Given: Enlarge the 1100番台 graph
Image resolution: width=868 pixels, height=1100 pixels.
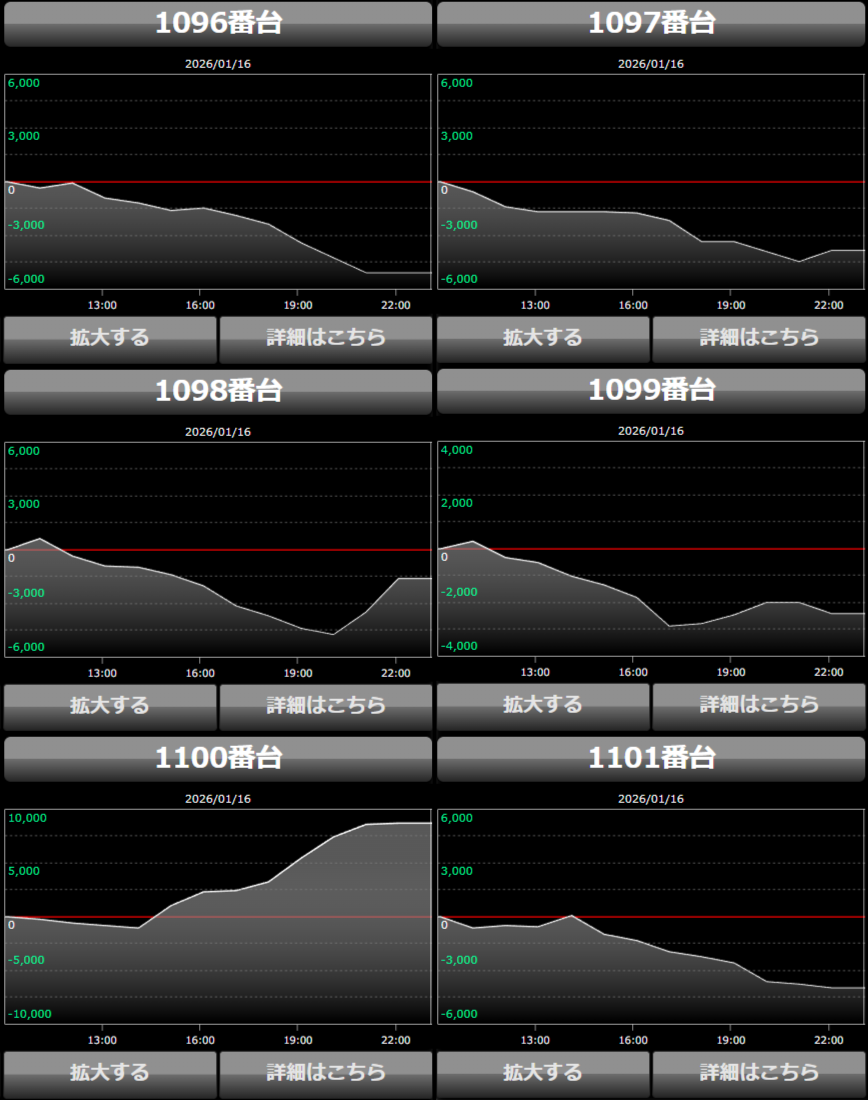Looking at the screenshot, I should coord(110,1073).
